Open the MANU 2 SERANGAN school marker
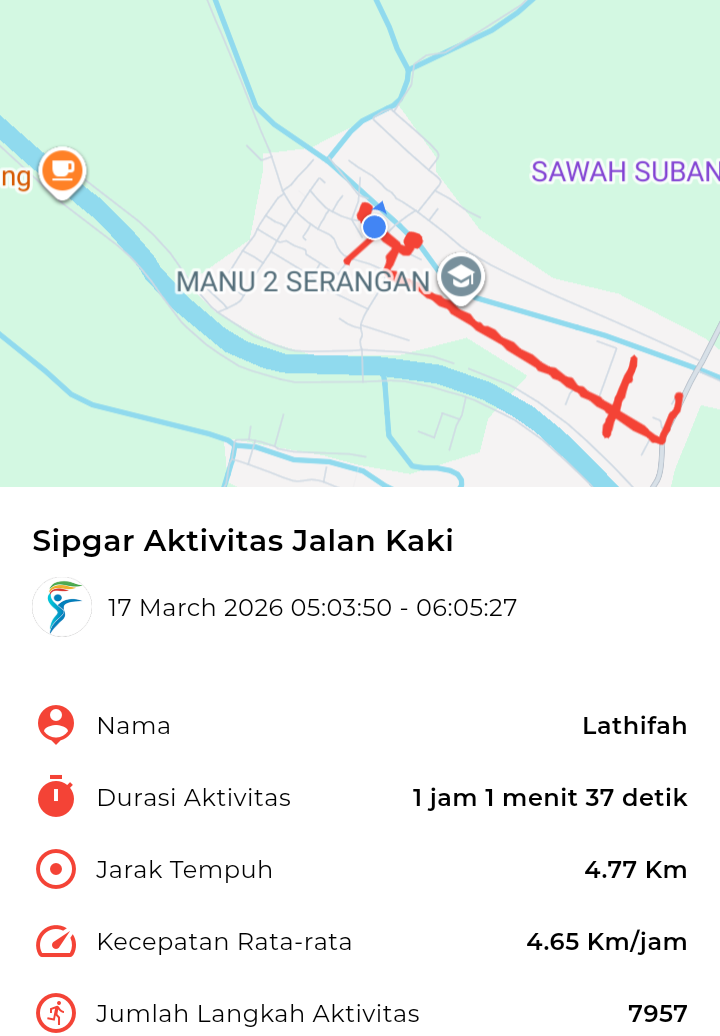Image resolution: width=720 pixels, height=1036 pixels. (x=460, y=277)
